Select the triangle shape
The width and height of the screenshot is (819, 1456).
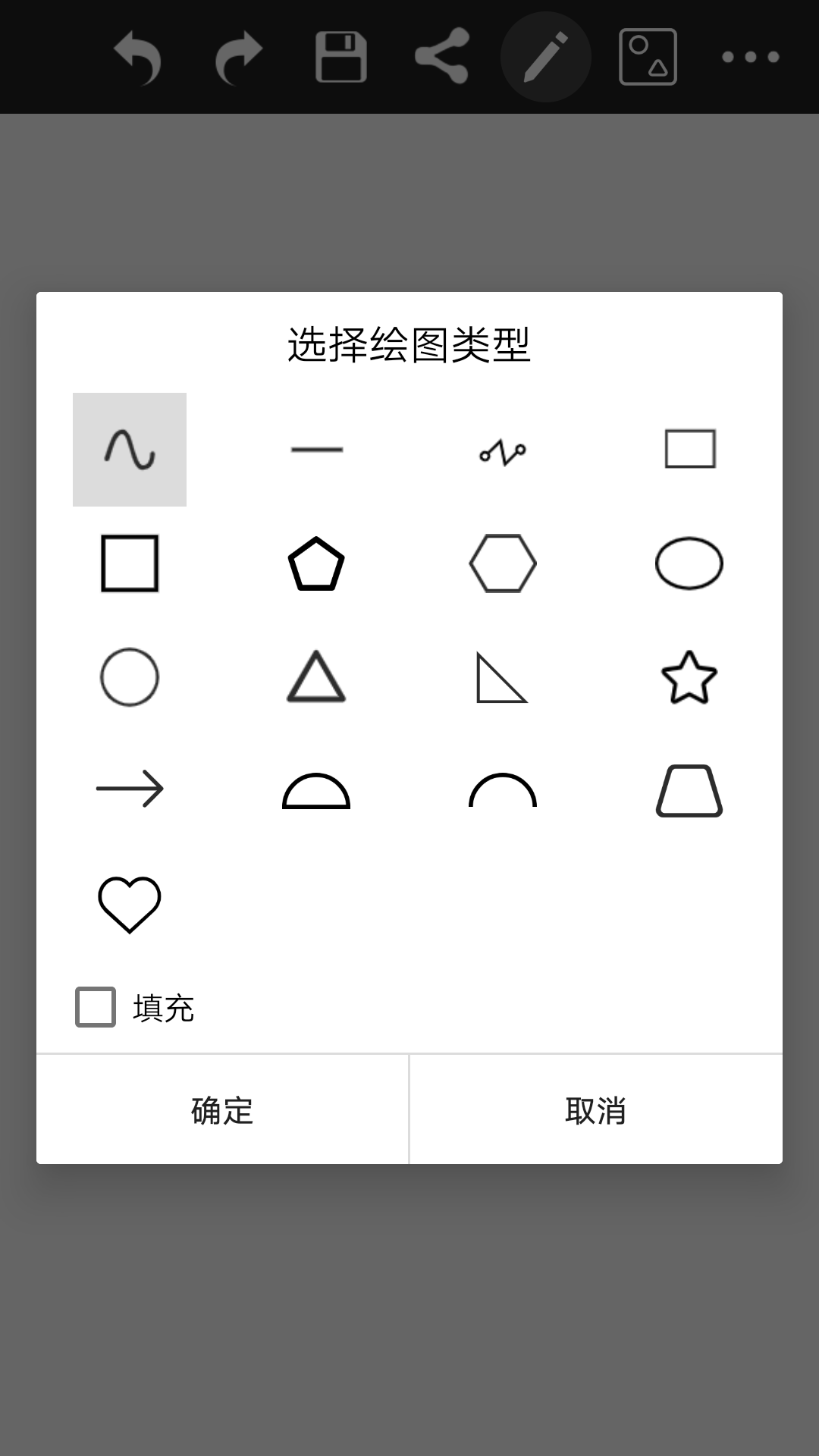coord(316,677)
